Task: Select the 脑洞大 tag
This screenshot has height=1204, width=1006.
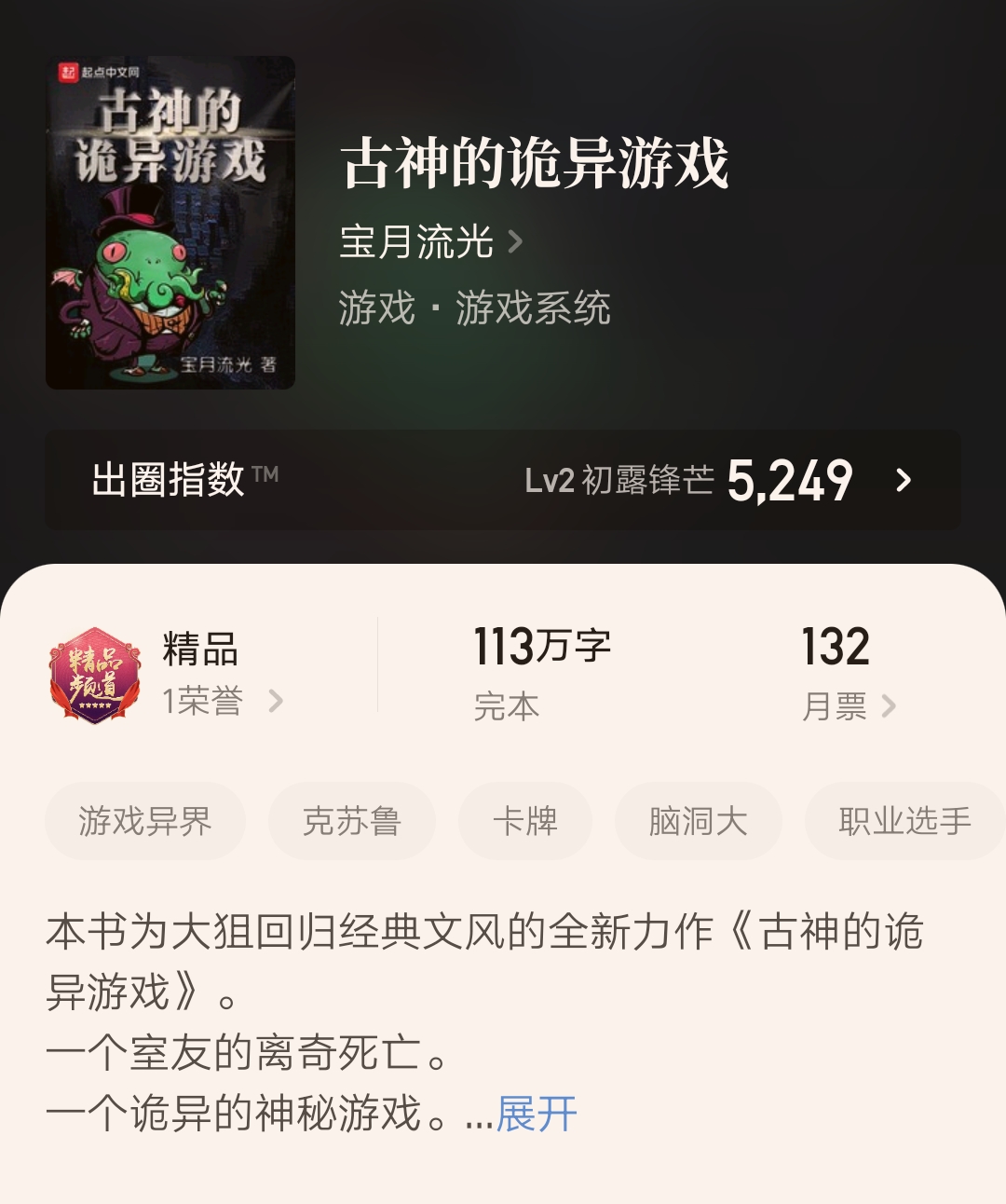Action: pyautogui.click(x=698, y=820)
